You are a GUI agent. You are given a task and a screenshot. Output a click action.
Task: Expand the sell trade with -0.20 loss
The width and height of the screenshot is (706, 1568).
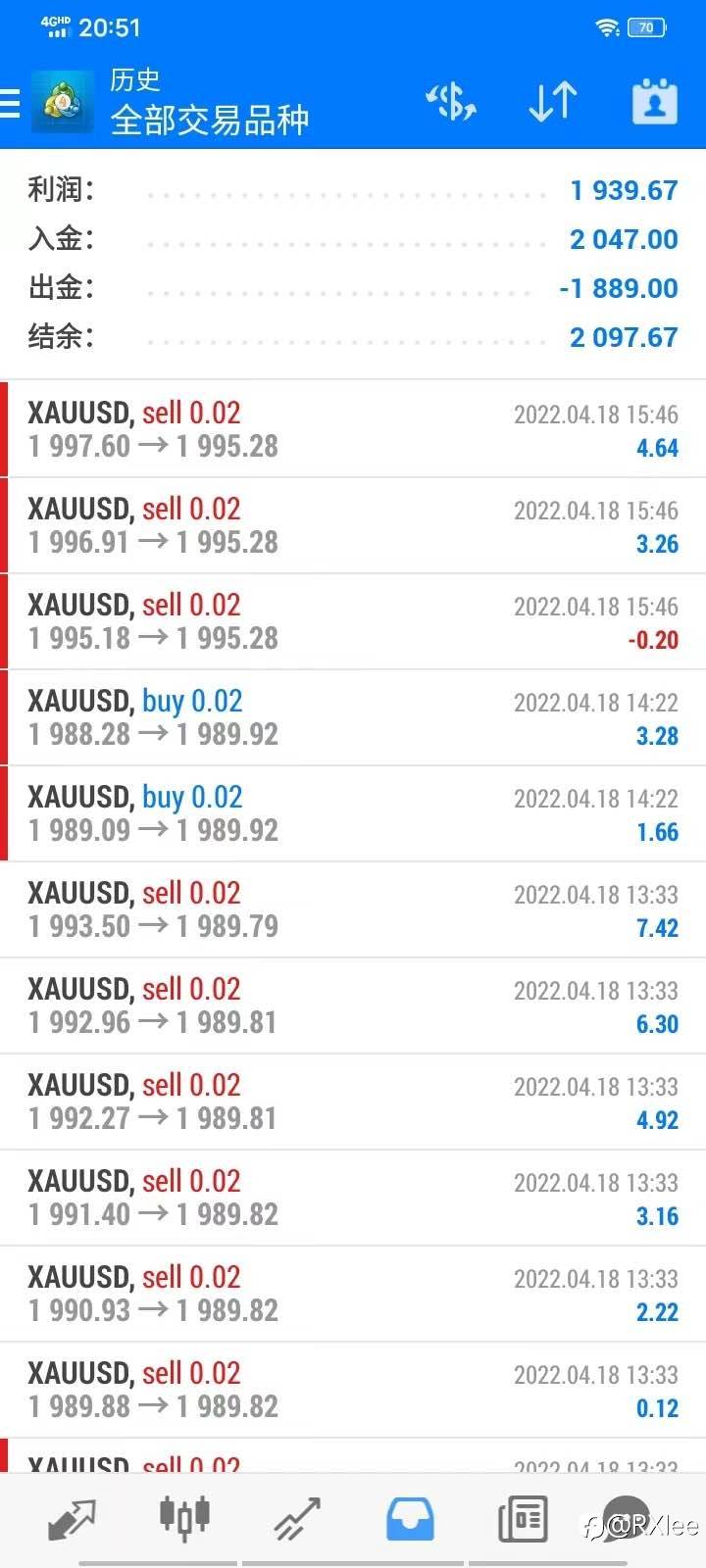353,621
